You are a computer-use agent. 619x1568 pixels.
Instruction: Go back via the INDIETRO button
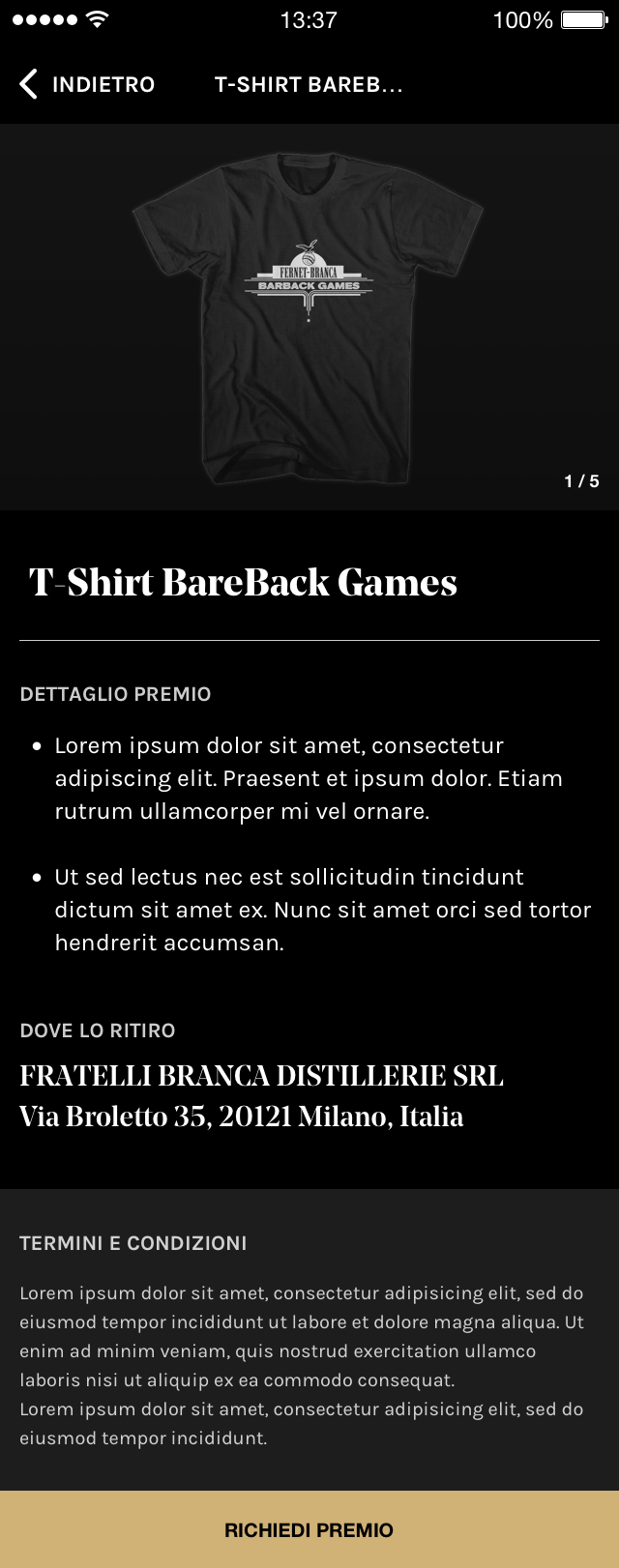(x=87, y=84)
